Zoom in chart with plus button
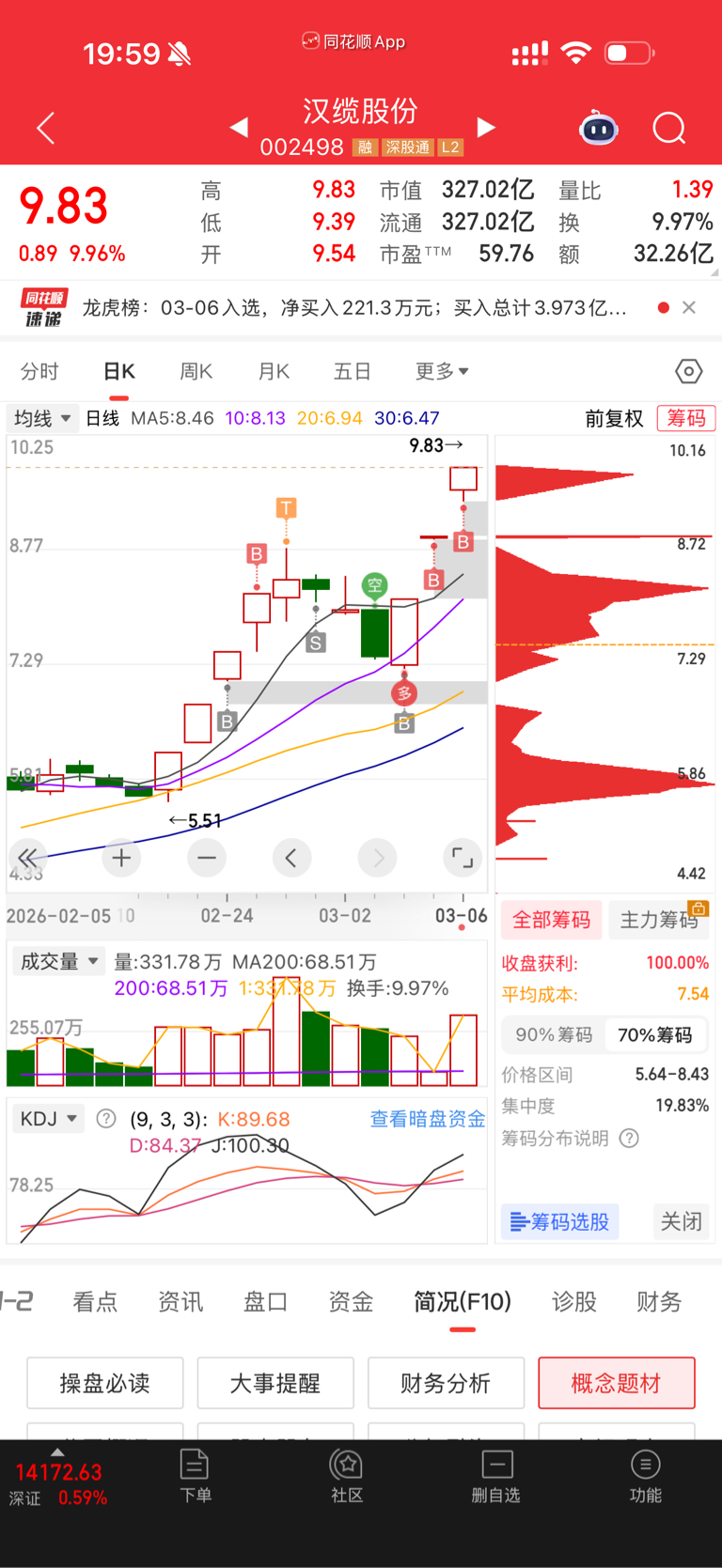This screenshot has height=1568, width=722. (121, 858)
